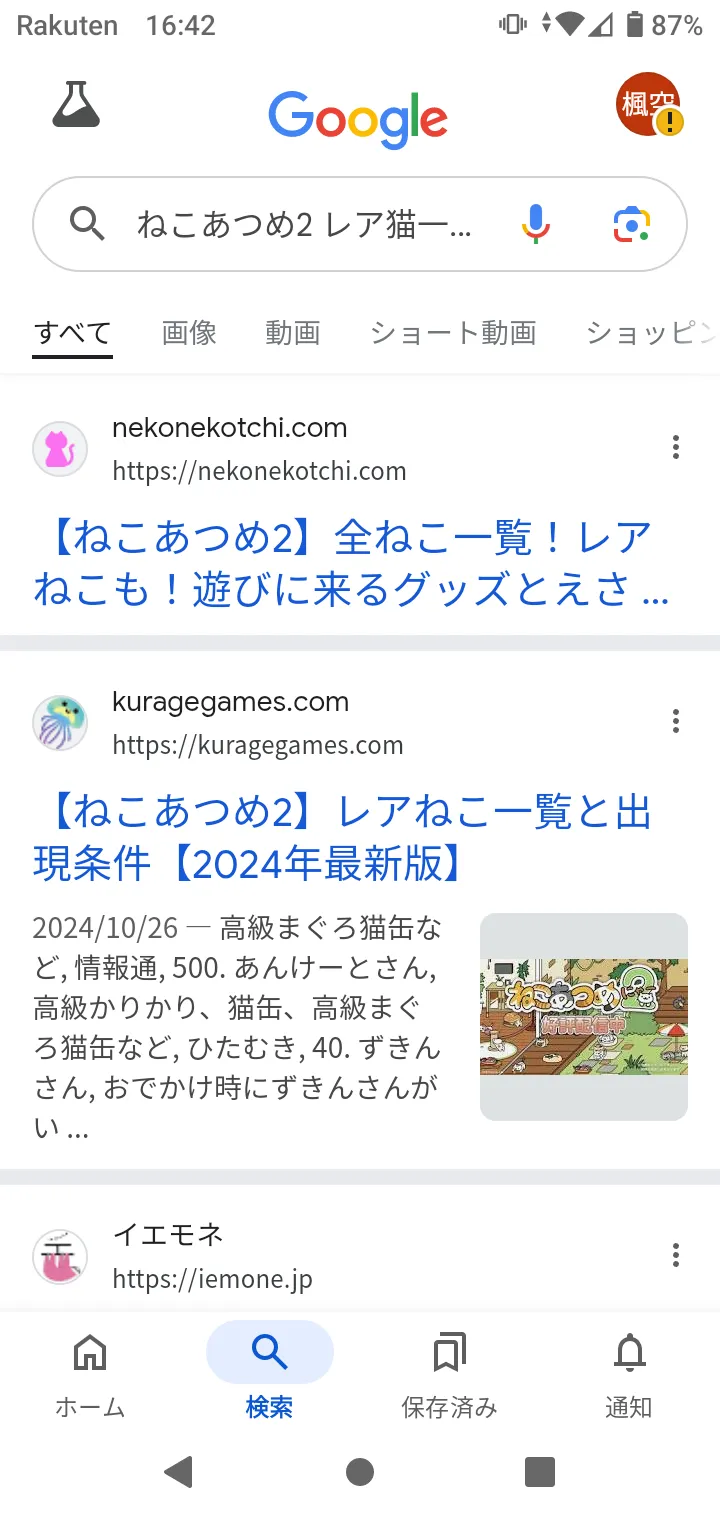Switch to the 動画 tab
This screenshot has width=720, height=1520.
(292, 332)
